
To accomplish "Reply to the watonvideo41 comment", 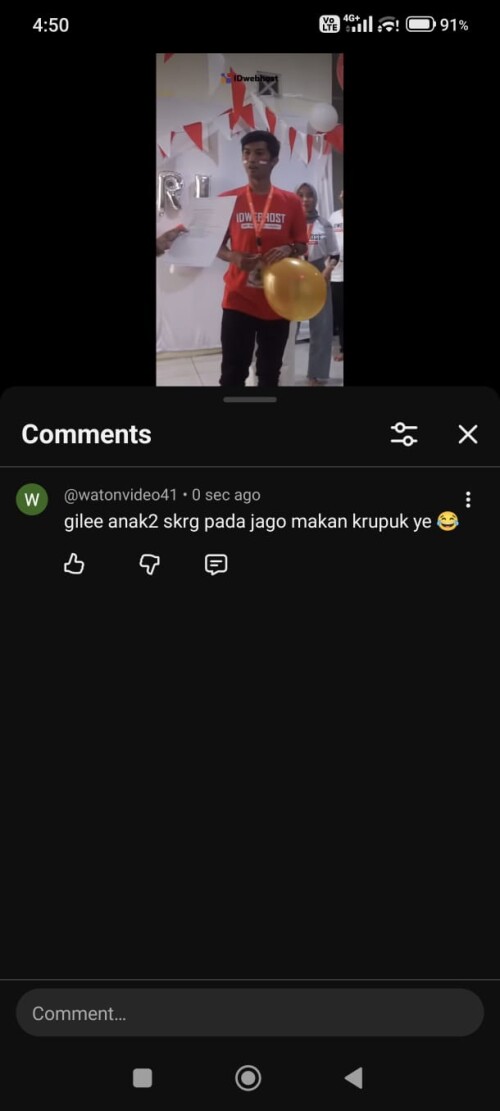I will pyautogui.click(x=215, y=564).
